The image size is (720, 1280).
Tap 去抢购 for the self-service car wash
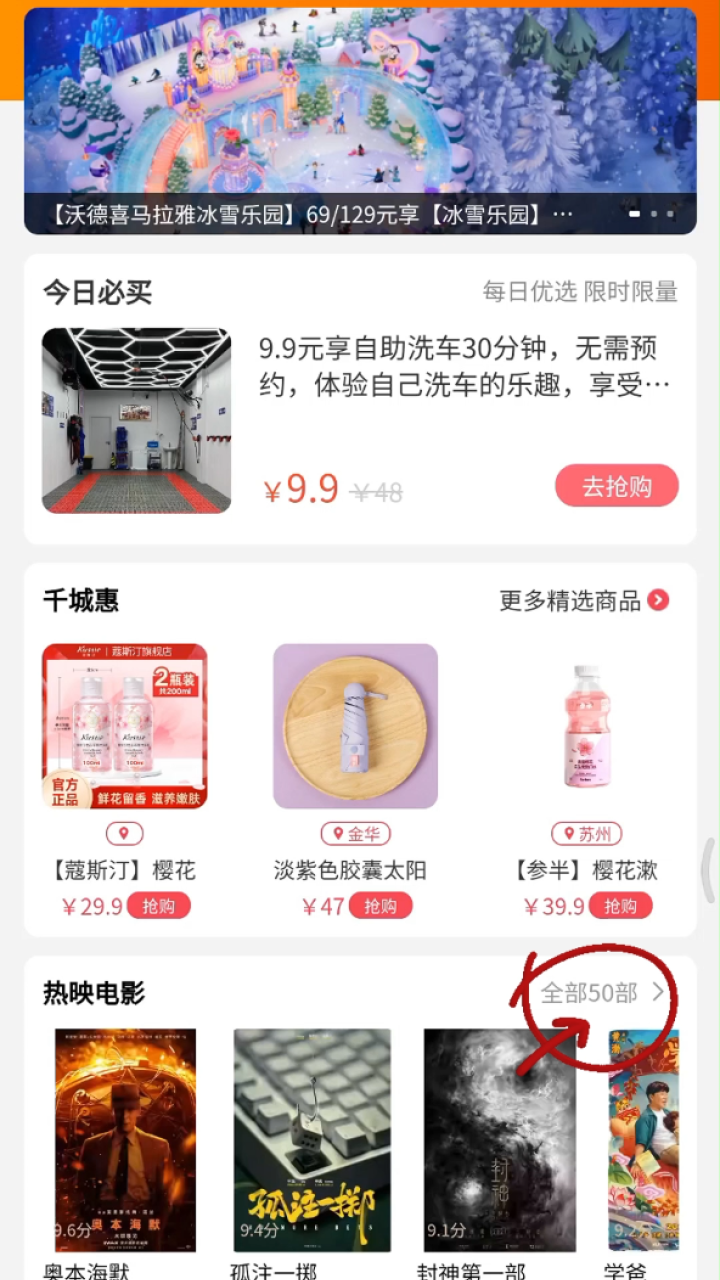pyautogui.click(x=616, y=486)
